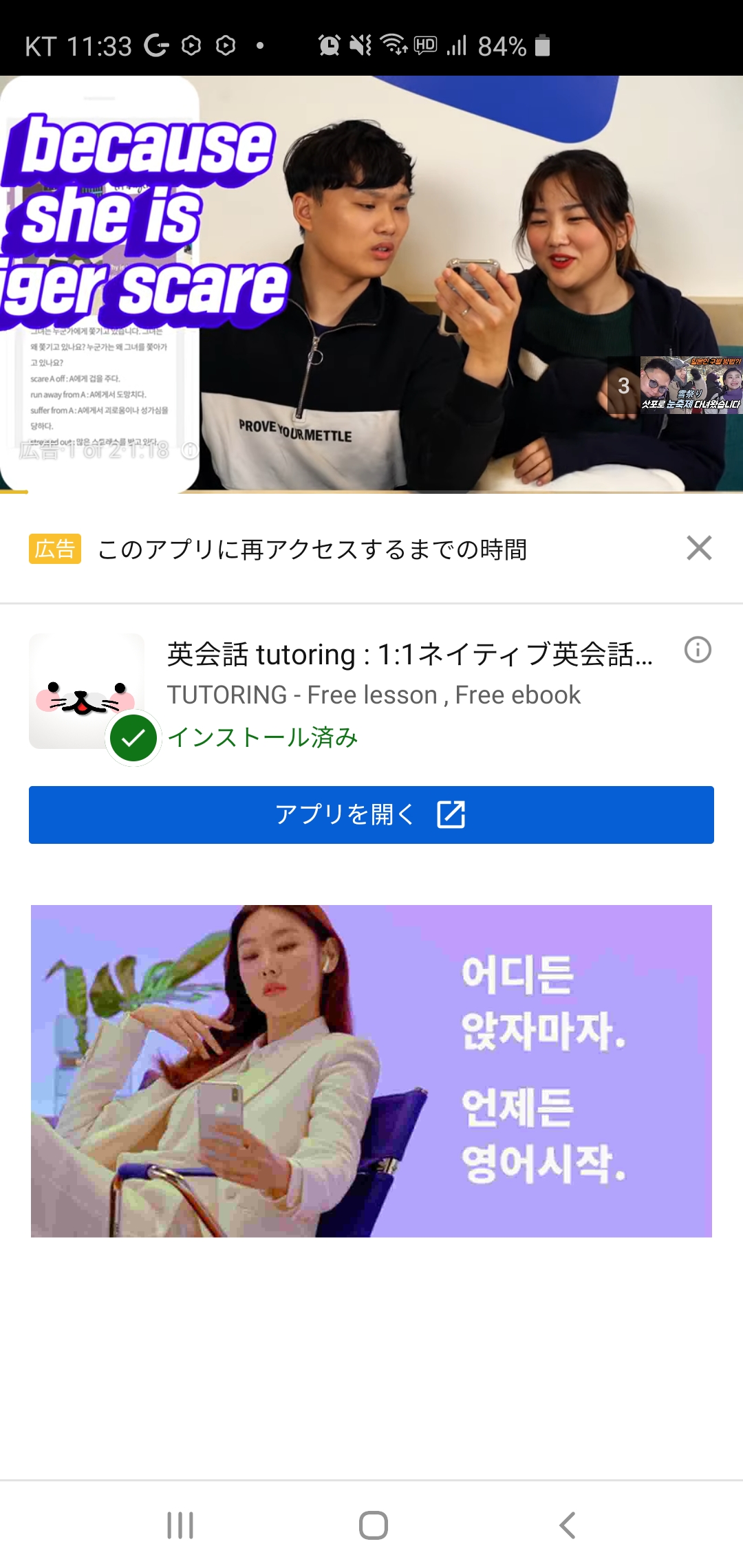The width and height of the screenshot is (743, 1568).
Task: Open recent apps from the navigation bar
Action: [180, 1525]
